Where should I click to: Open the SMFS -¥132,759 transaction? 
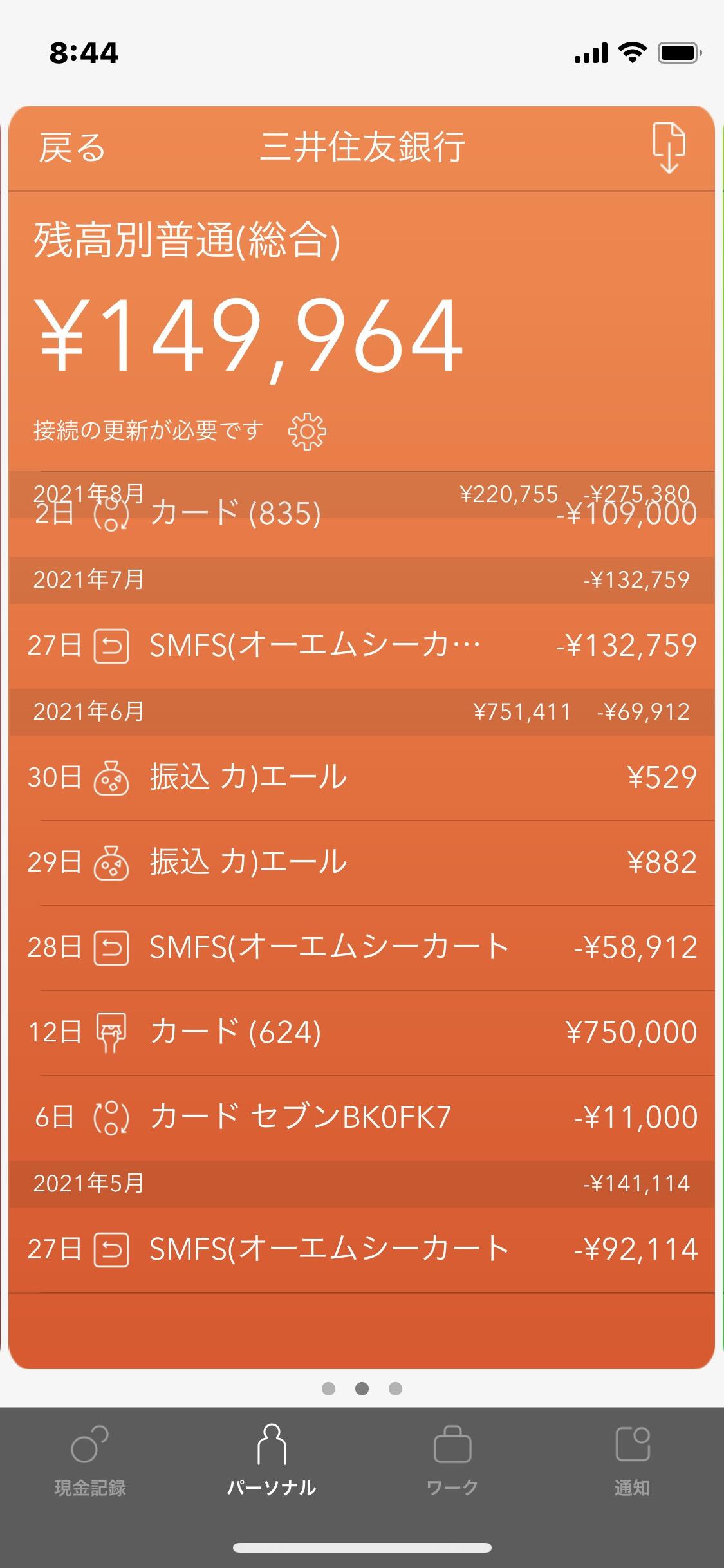pos(362,646)
